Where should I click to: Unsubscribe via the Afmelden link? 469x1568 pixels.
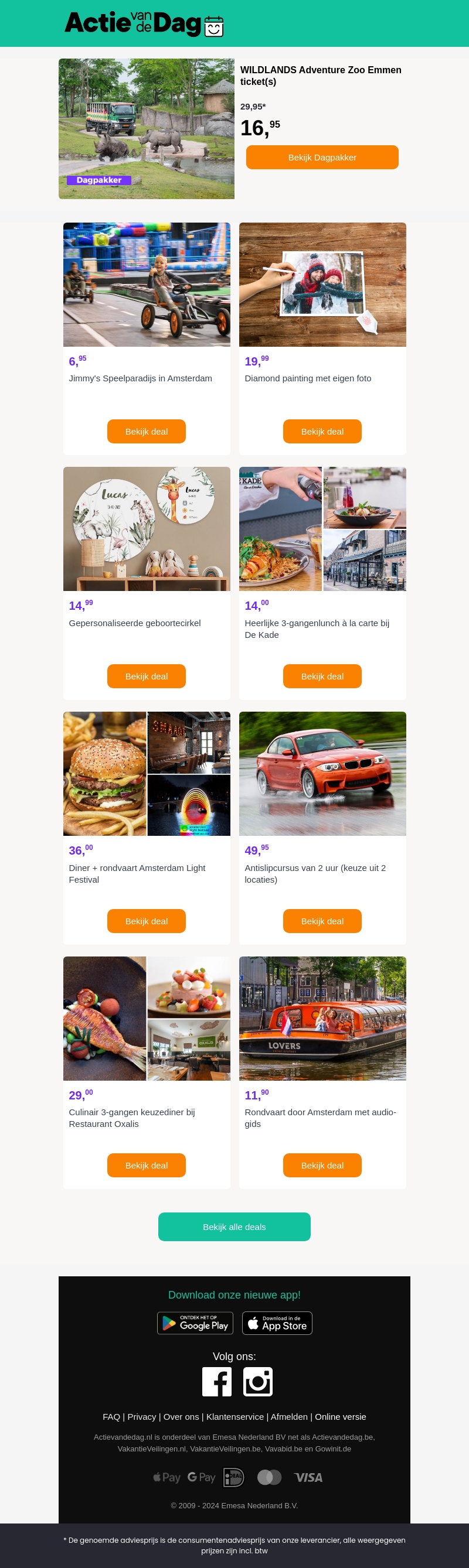pos(288,1416)
